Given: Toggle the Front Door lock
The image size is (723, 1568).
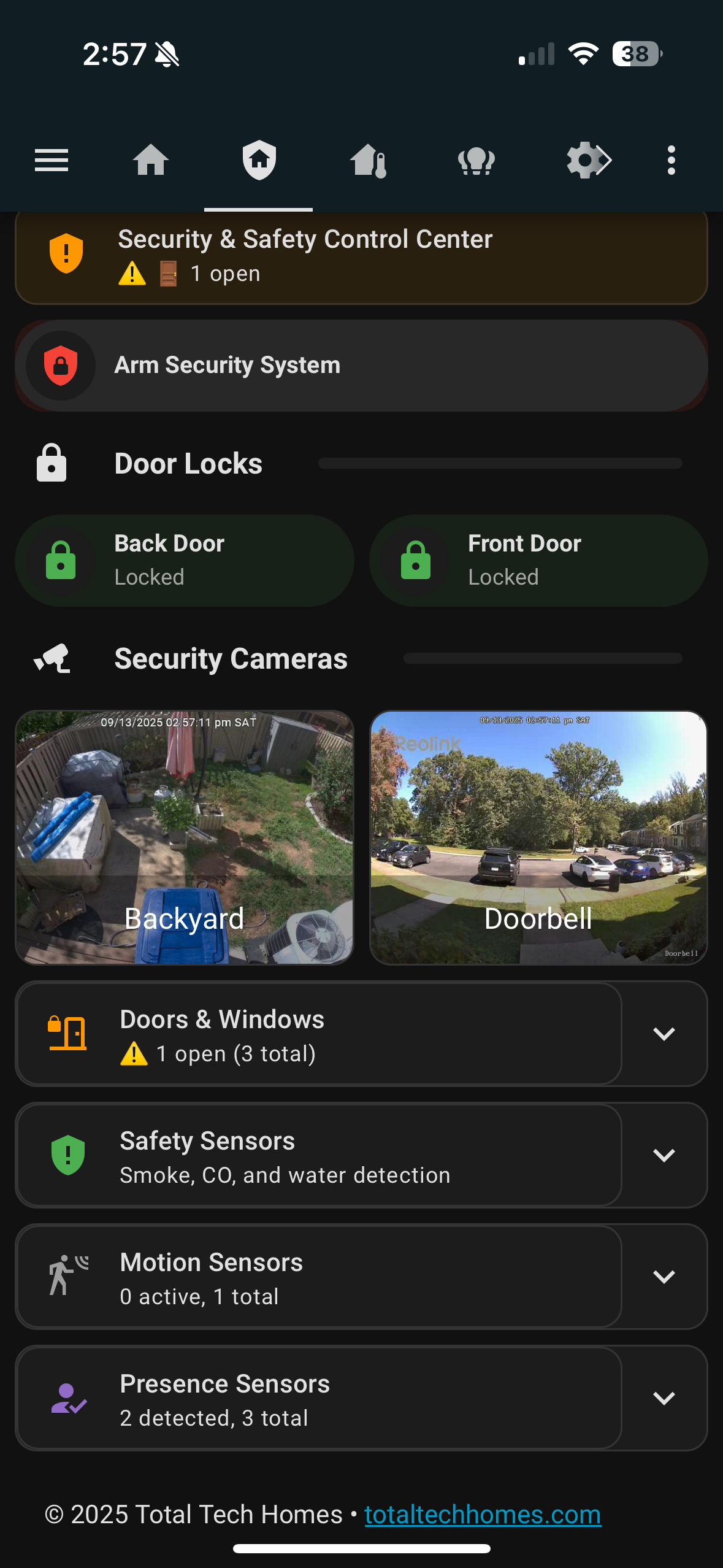Looking at the screenshot, I should tap(538, 560).
